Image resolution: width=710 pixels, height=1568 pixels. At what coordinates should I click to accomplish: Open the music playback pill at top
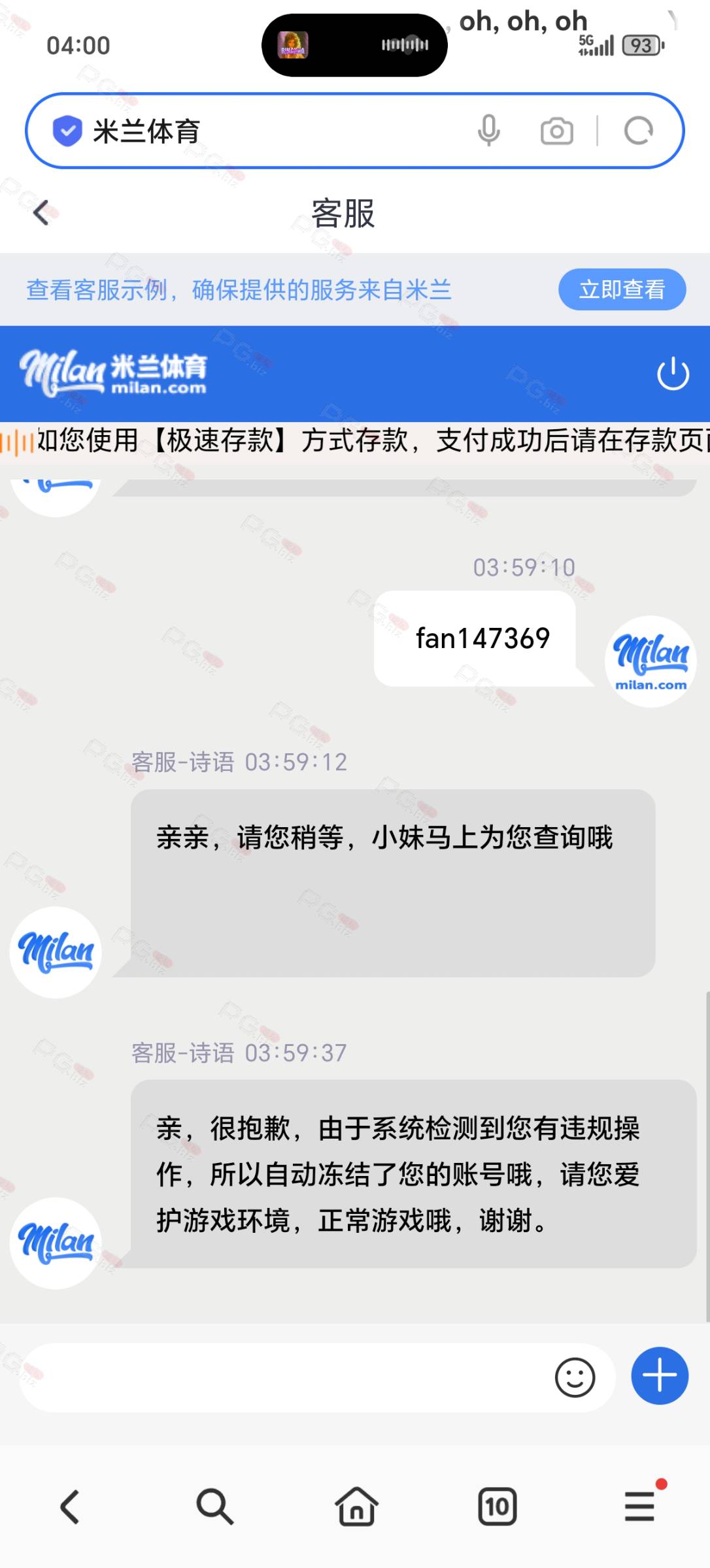point(354,45)
